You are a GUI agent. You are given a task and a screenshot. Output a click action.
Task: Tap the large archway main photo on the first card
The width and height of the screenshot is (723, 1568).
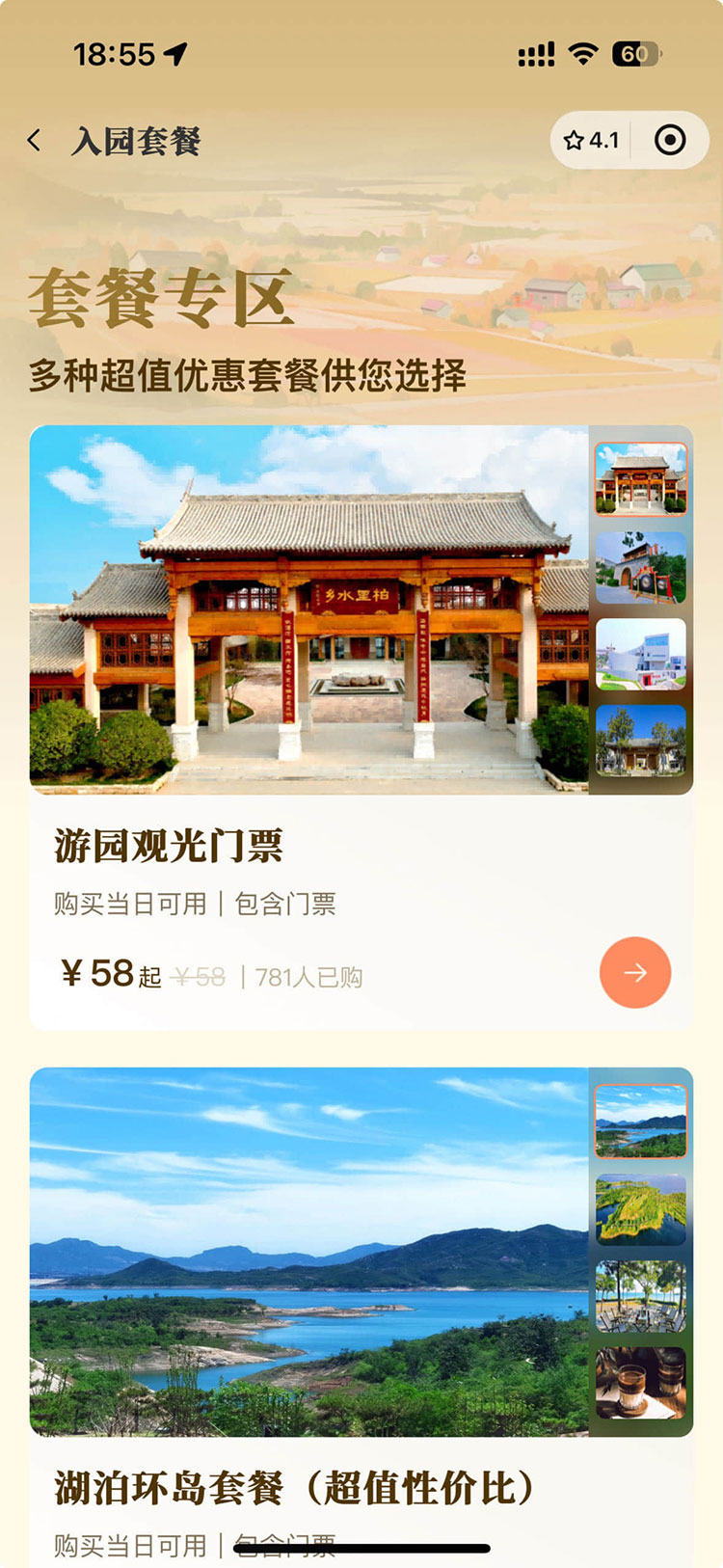click(x=308, y=608)
